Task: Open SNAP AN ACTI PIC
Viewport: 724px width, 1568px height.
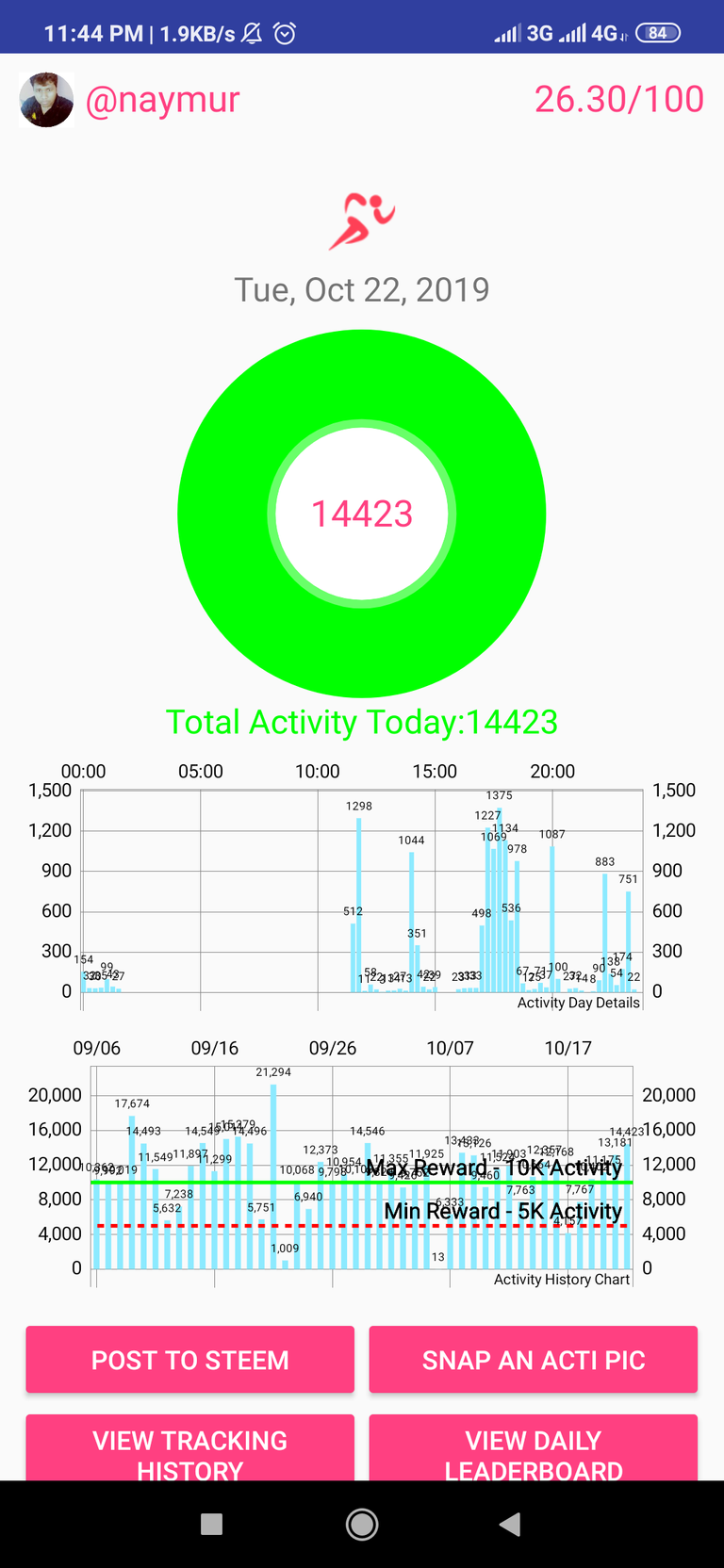Action: pos(534,1359)
